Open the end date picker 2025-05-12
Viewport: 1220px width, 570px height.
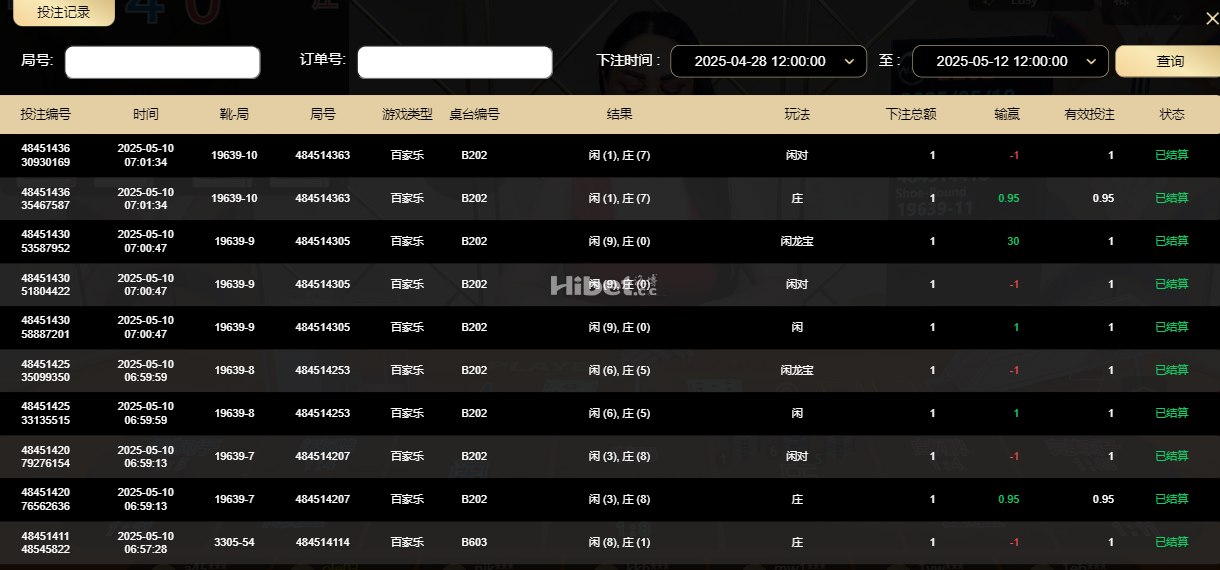(1010, 61)
